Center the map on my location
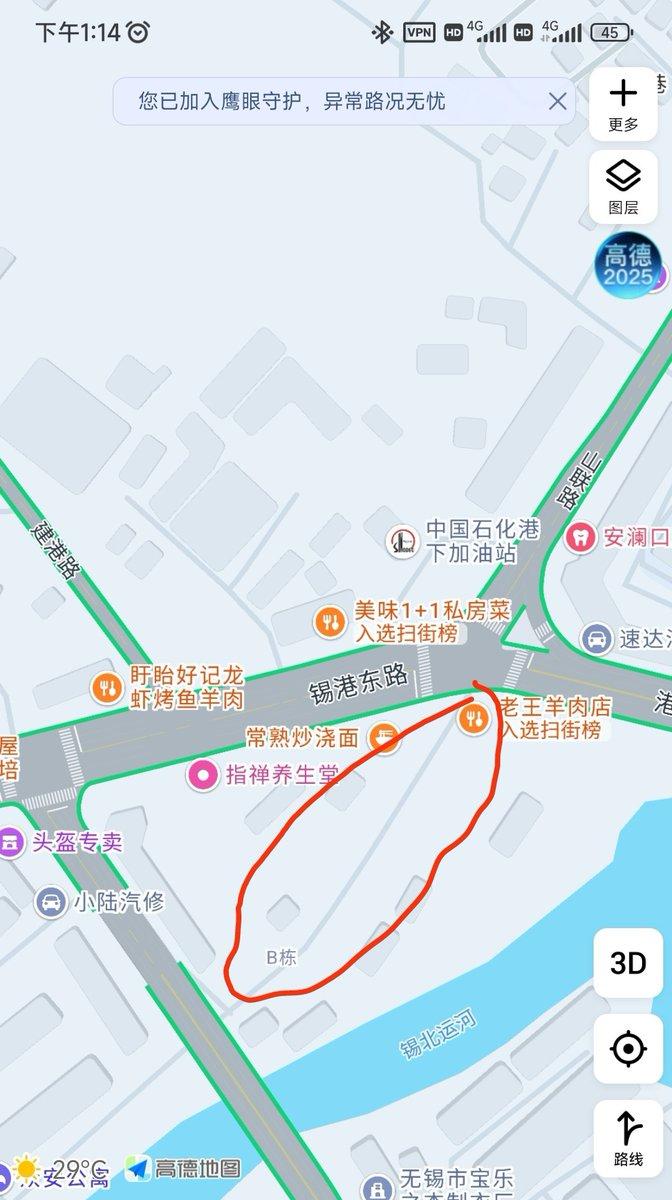Viewport: 672px width, 1200px height. (x=628, y=1049)
